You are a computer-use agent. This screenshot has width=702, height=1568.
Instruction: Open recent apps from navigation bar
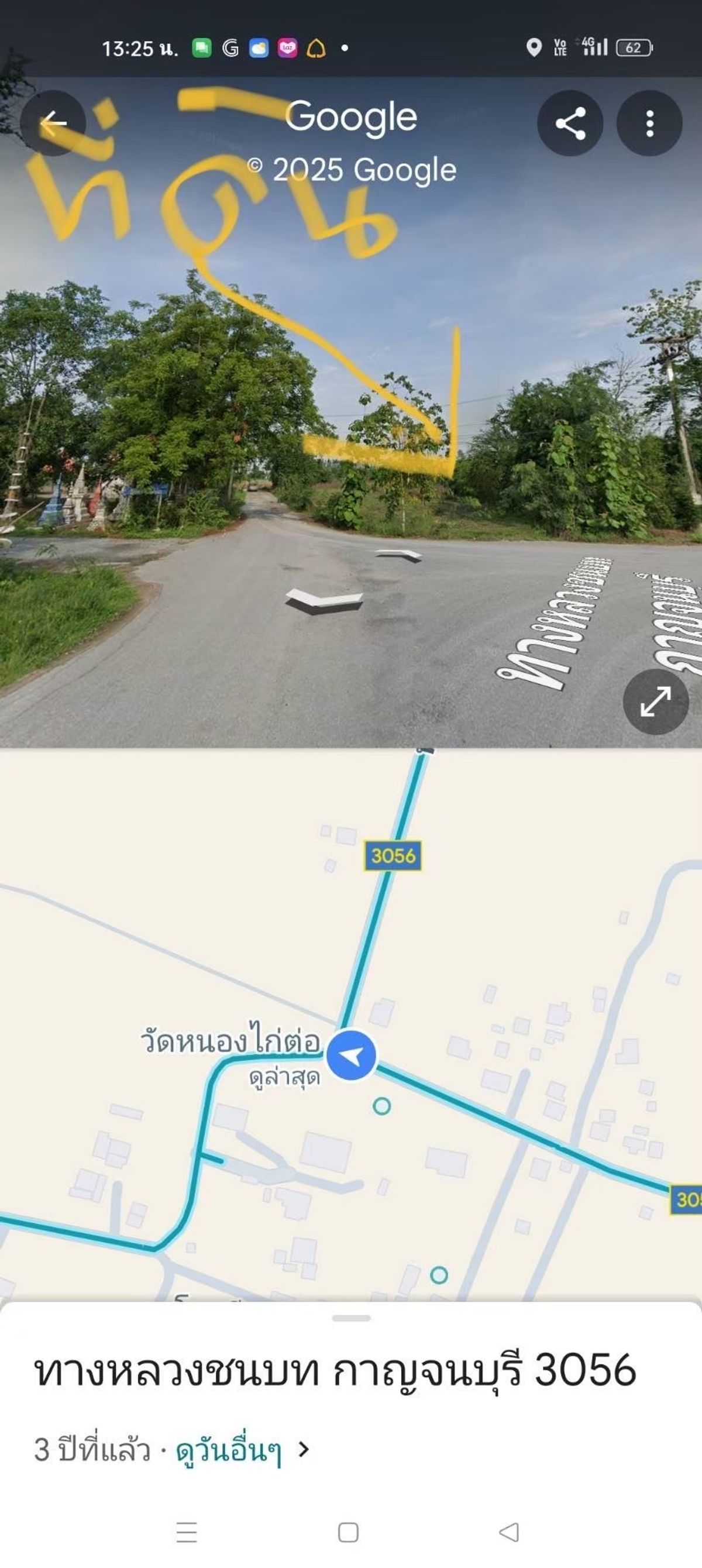[186, 1532]
